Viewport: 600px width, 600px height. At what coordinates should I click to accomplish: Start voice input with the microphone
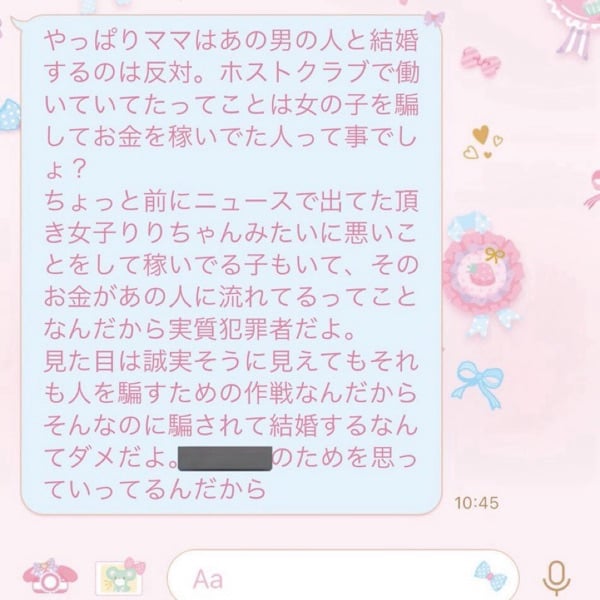[555, 575]
